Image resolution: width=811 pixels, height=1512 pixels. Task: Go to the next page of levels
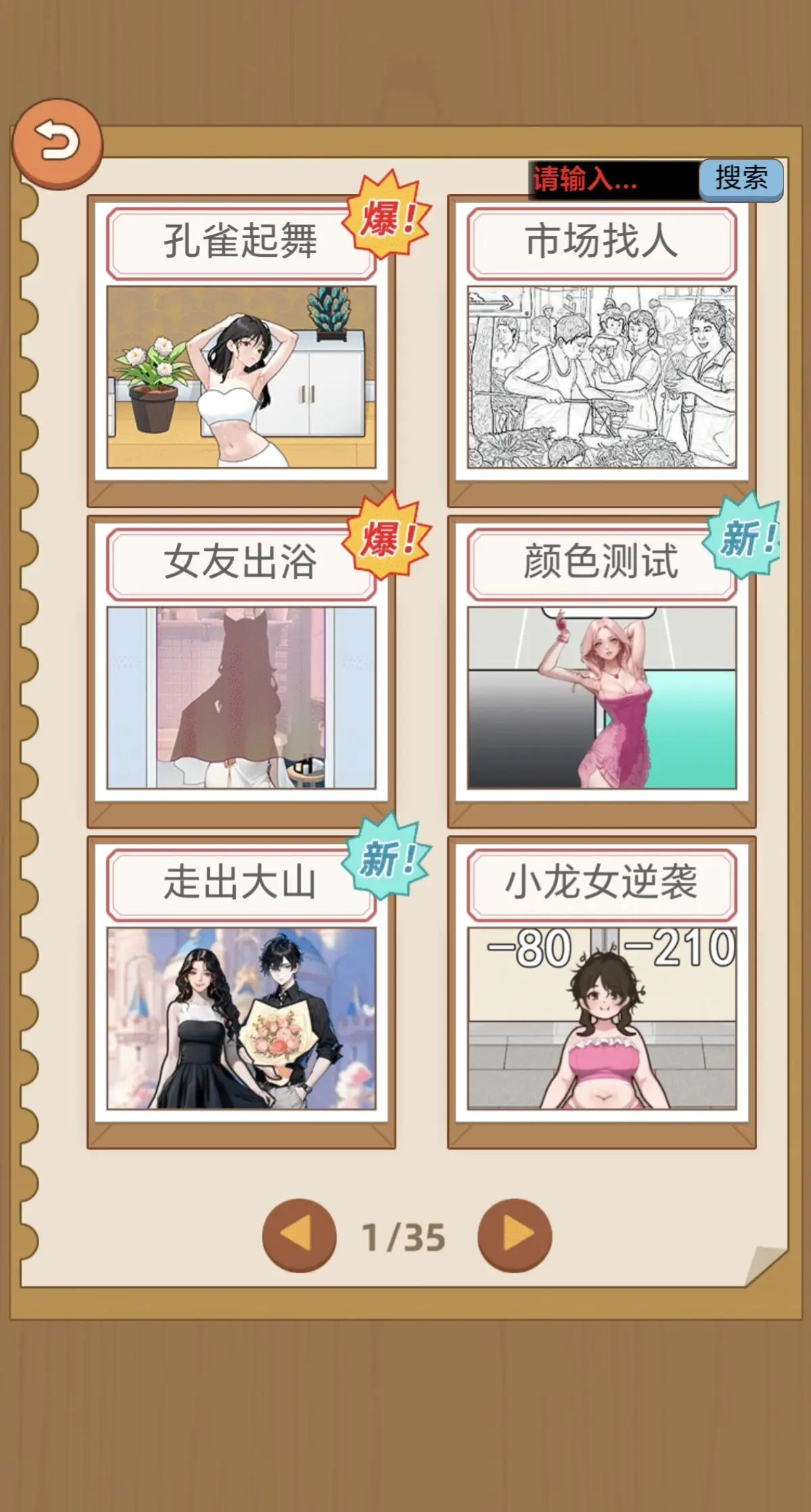point(515,1235)
